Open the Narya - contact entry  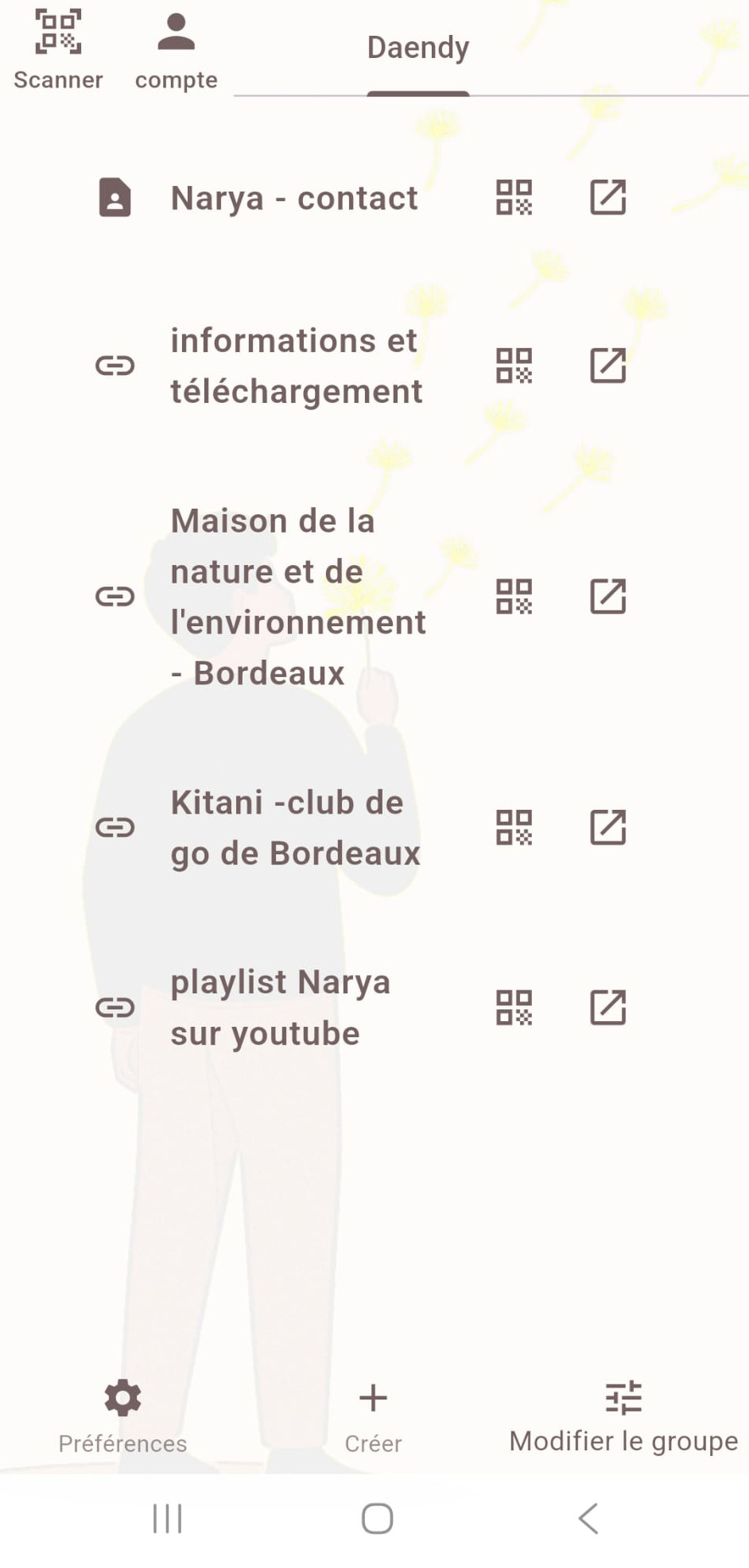tap(293, 198)
